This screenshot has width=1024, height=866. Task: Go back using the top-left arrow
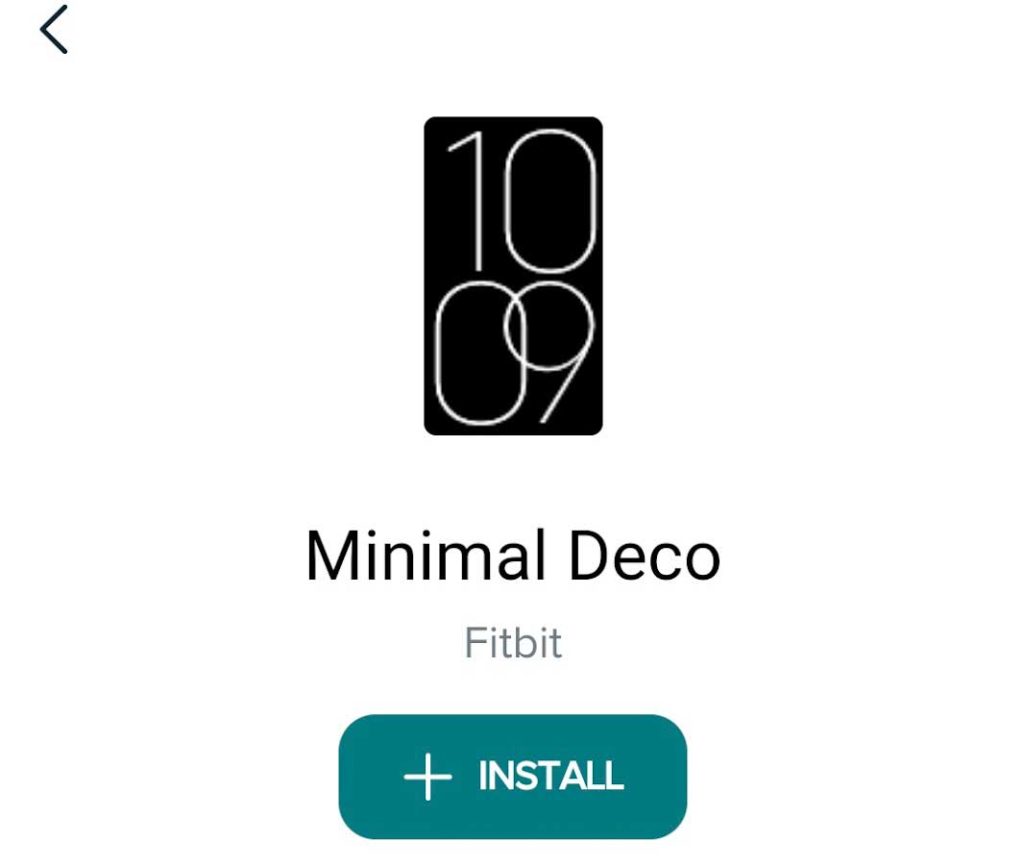(x=54, y=29)
